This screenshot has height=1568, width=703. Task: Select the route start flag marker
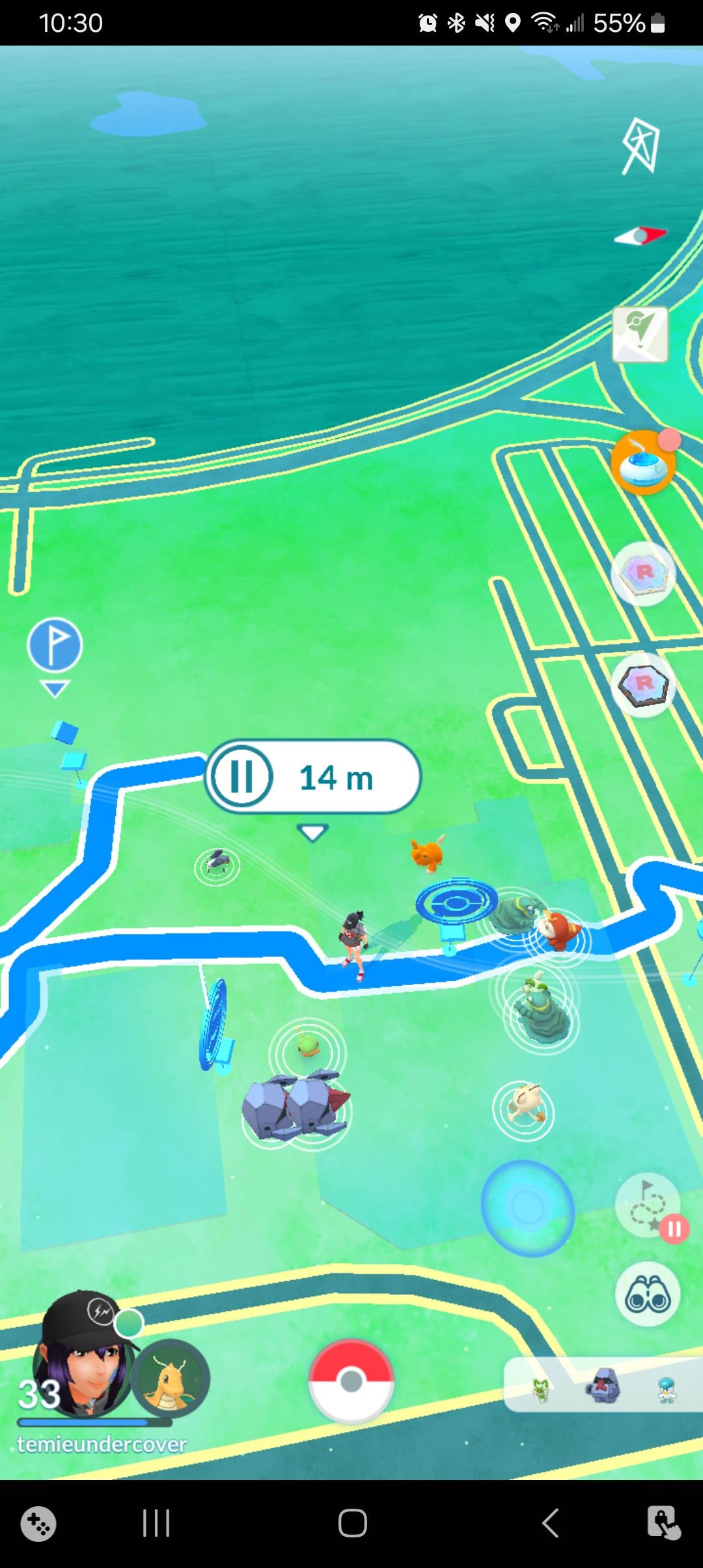point(55,646)
